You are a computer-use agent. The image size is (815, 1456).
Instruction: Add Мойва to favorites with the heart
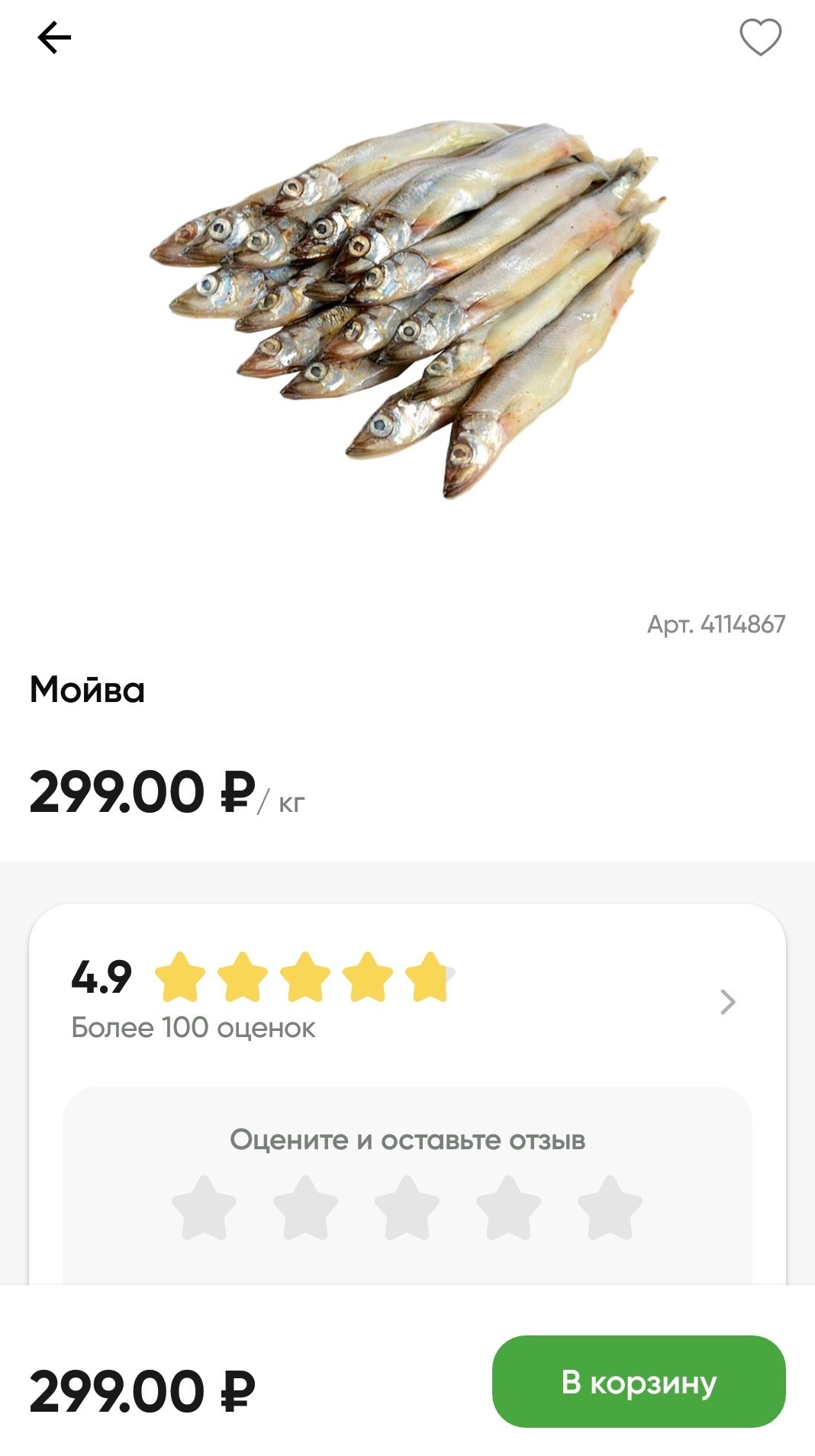coord(760,37)
